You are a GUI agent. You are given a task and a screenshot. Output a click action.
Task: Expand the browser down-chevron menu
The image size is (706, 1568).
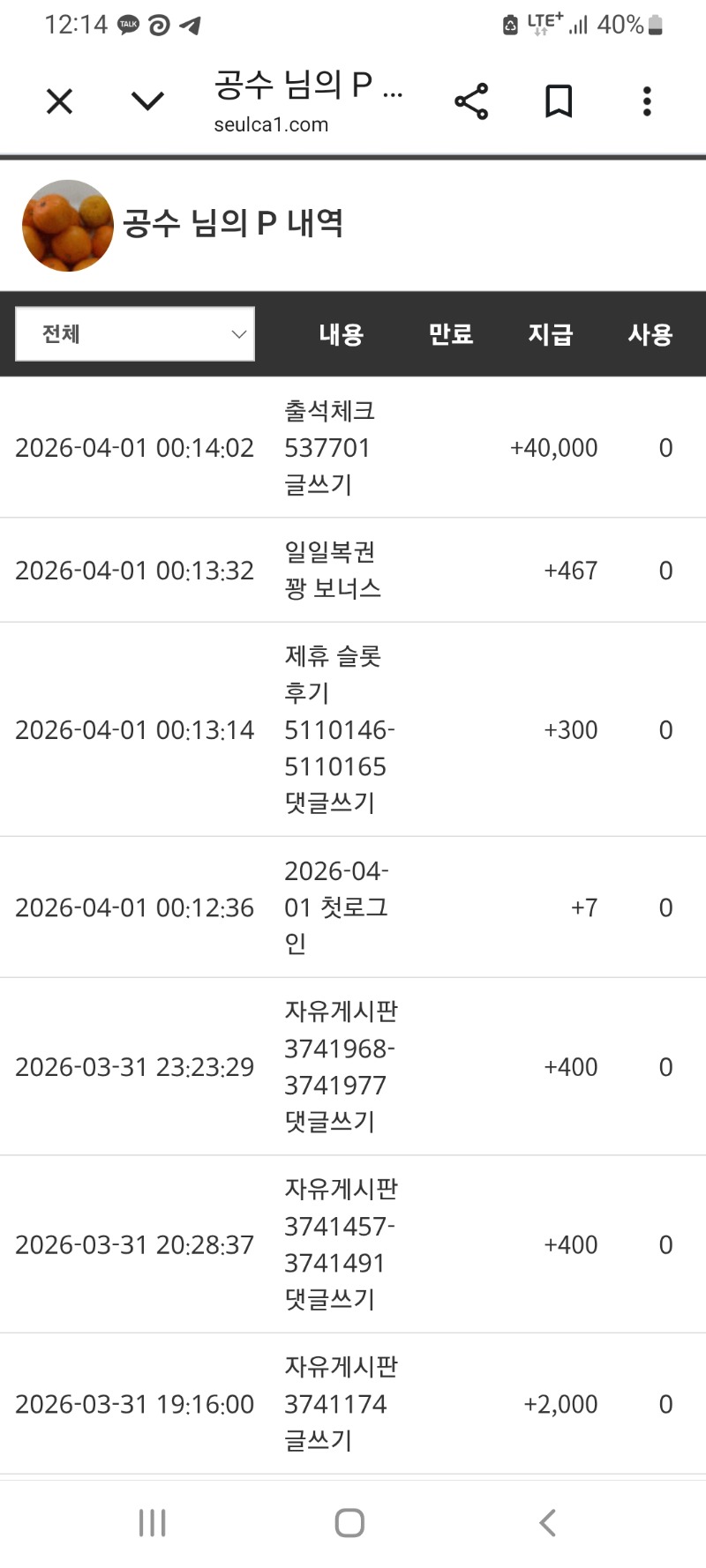tap(147, 101)
